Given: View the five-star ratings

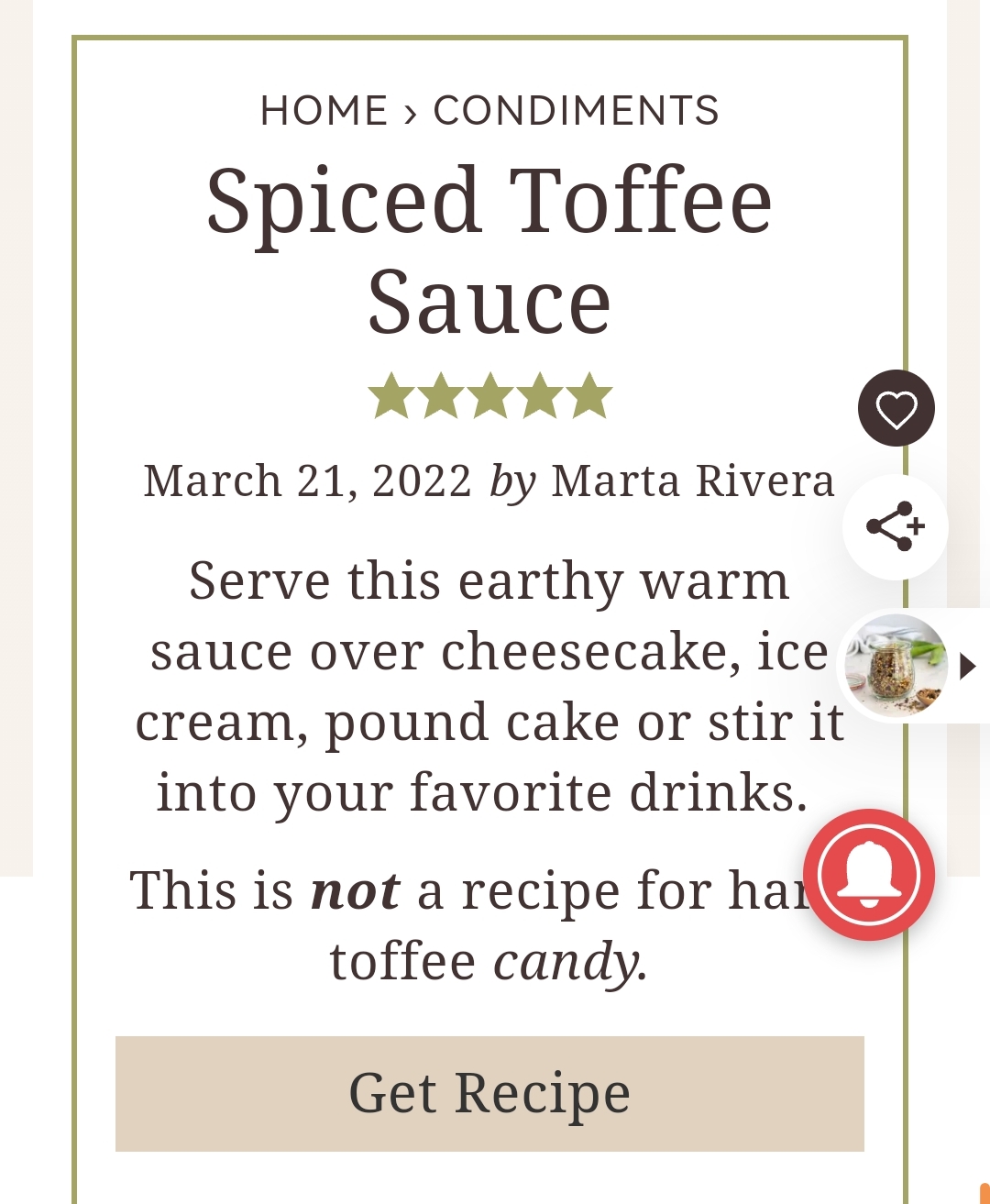Looking at the screenshot, I should tap(489, 396).
